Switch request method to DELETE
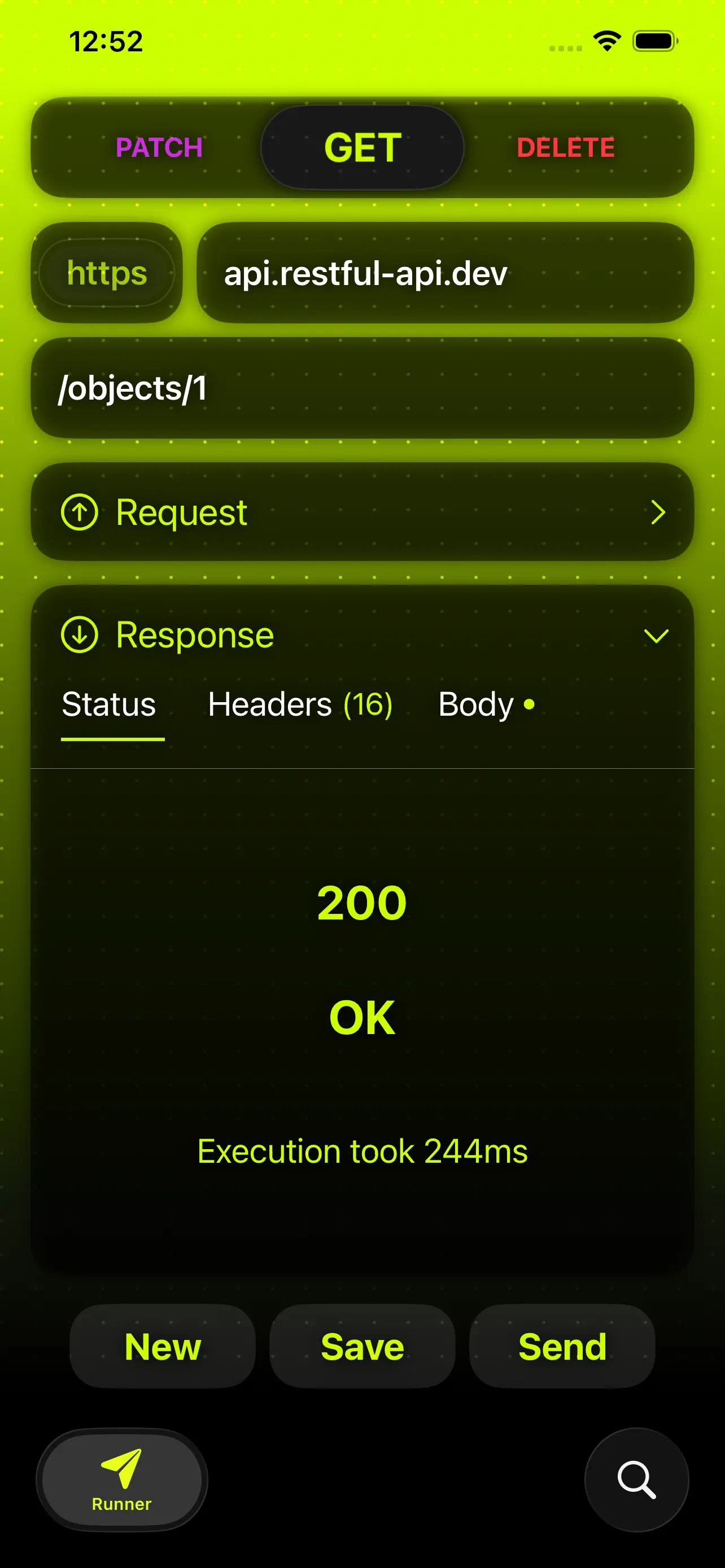This screenshot has width=725, height=1568. pyautogui.click(x=566, y=147)
